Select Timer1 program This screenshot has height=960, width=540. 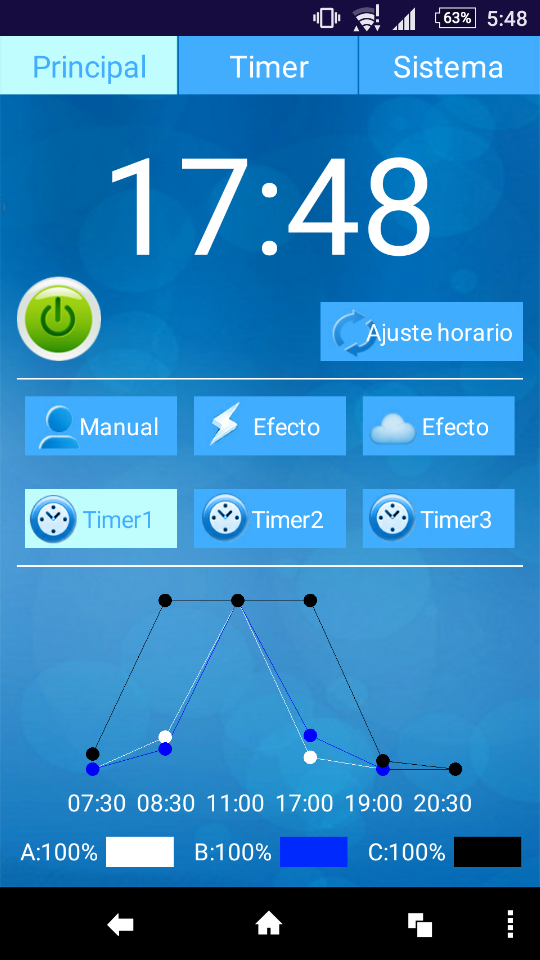[x=101, y=519]
